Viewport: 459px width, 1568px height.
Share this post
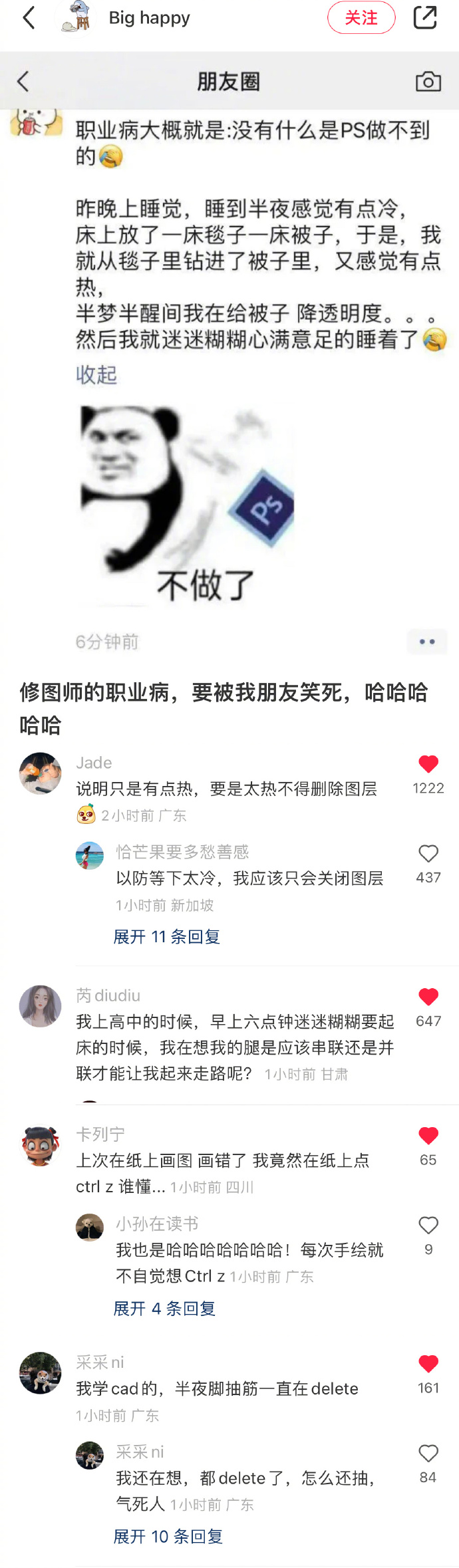424,18
